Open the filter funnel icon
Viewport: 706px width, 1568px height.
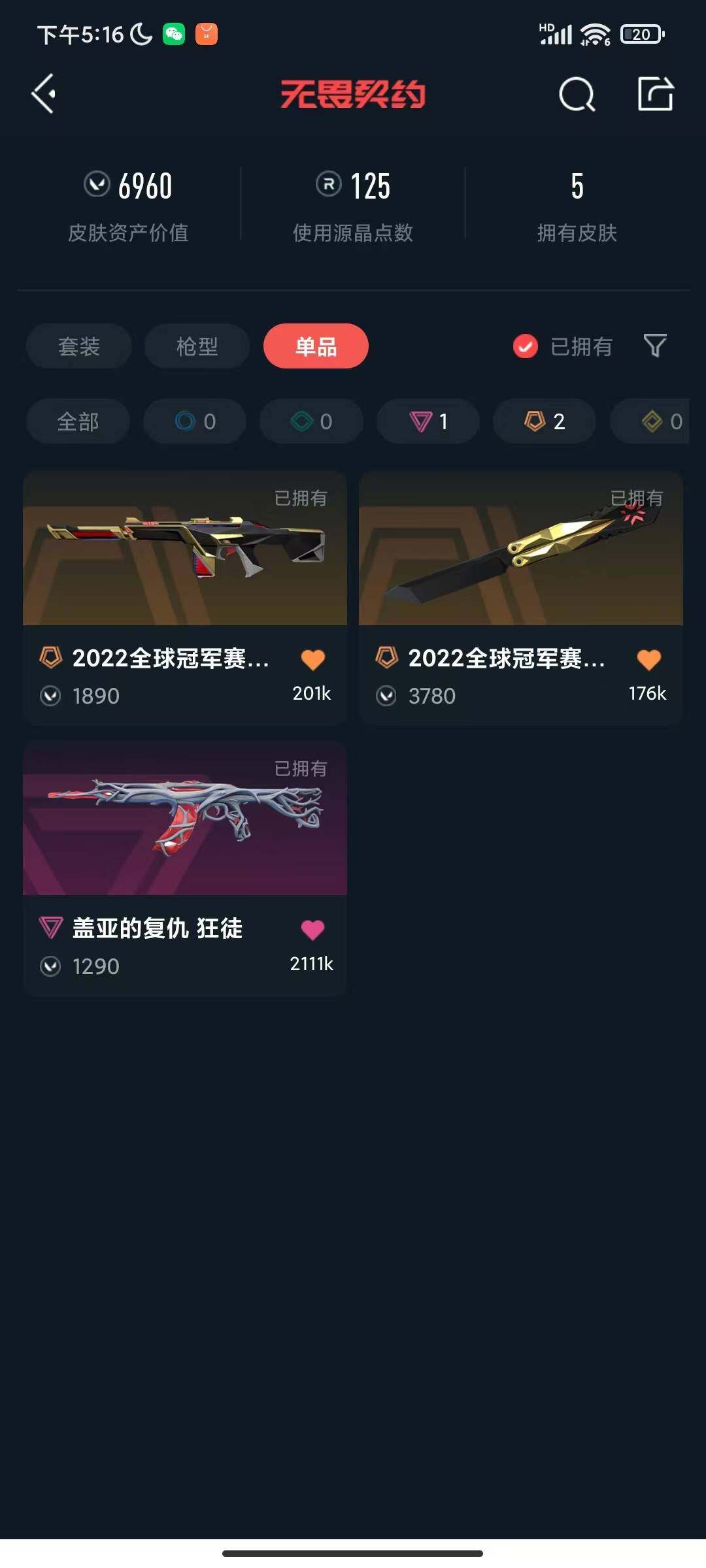tap(655, 346)
